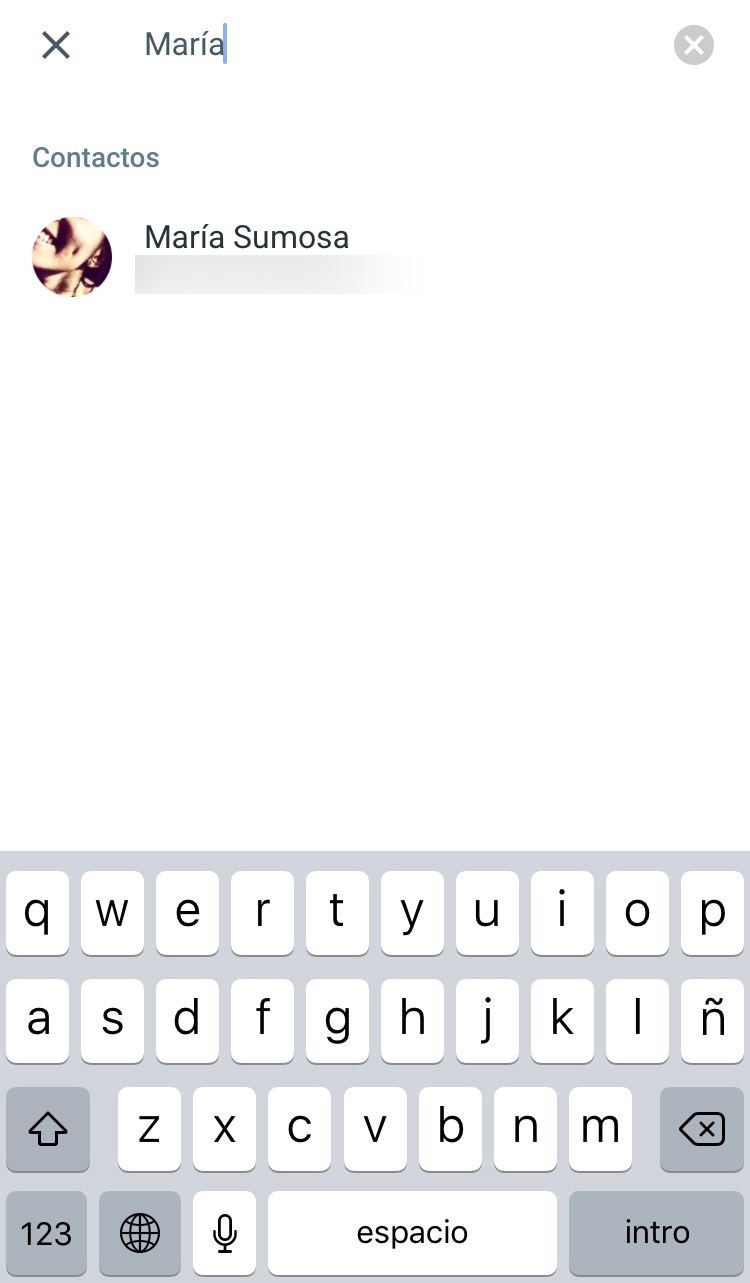
Task: Hit the backspace key on the keyboard
Action: point(702,1129)
